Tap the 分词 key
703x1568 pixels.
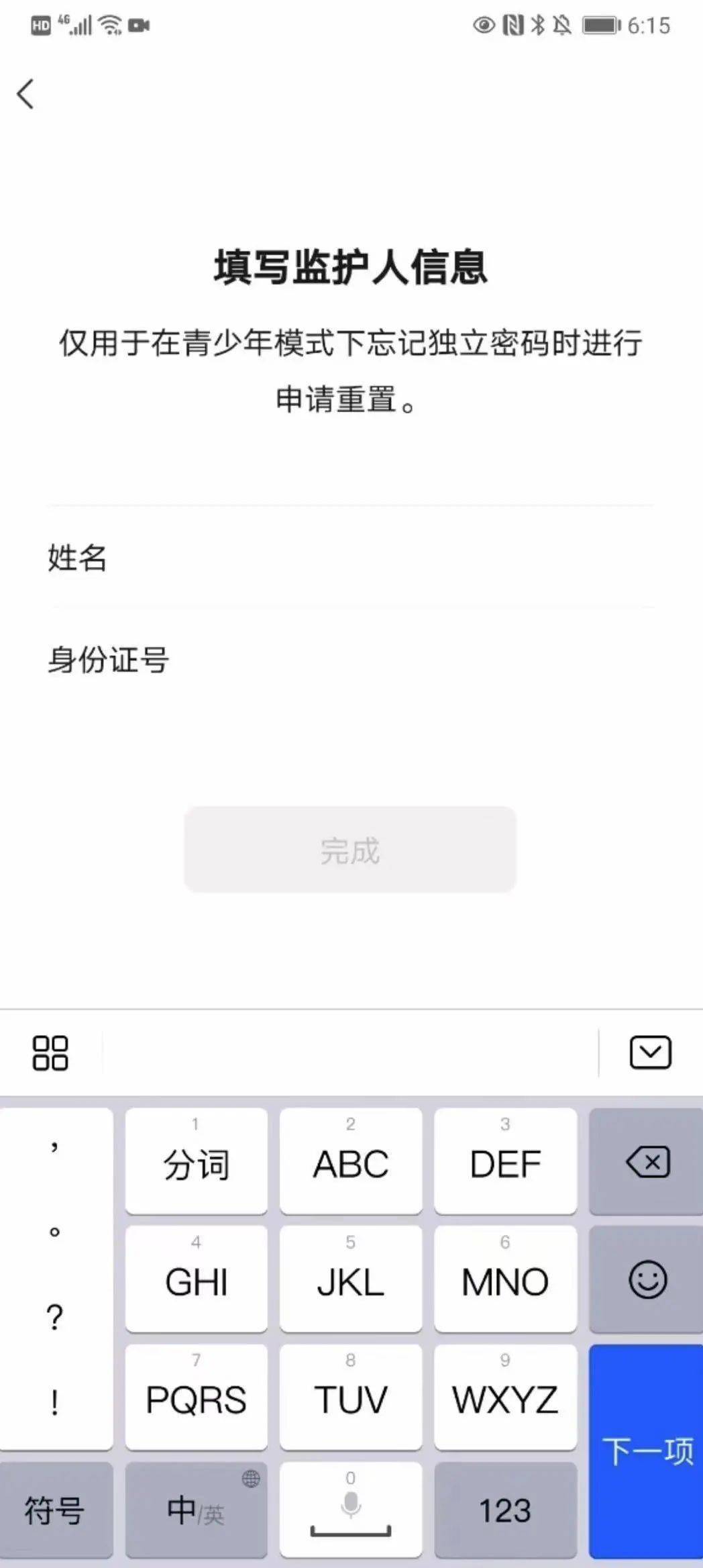(x=196, y=1162)
